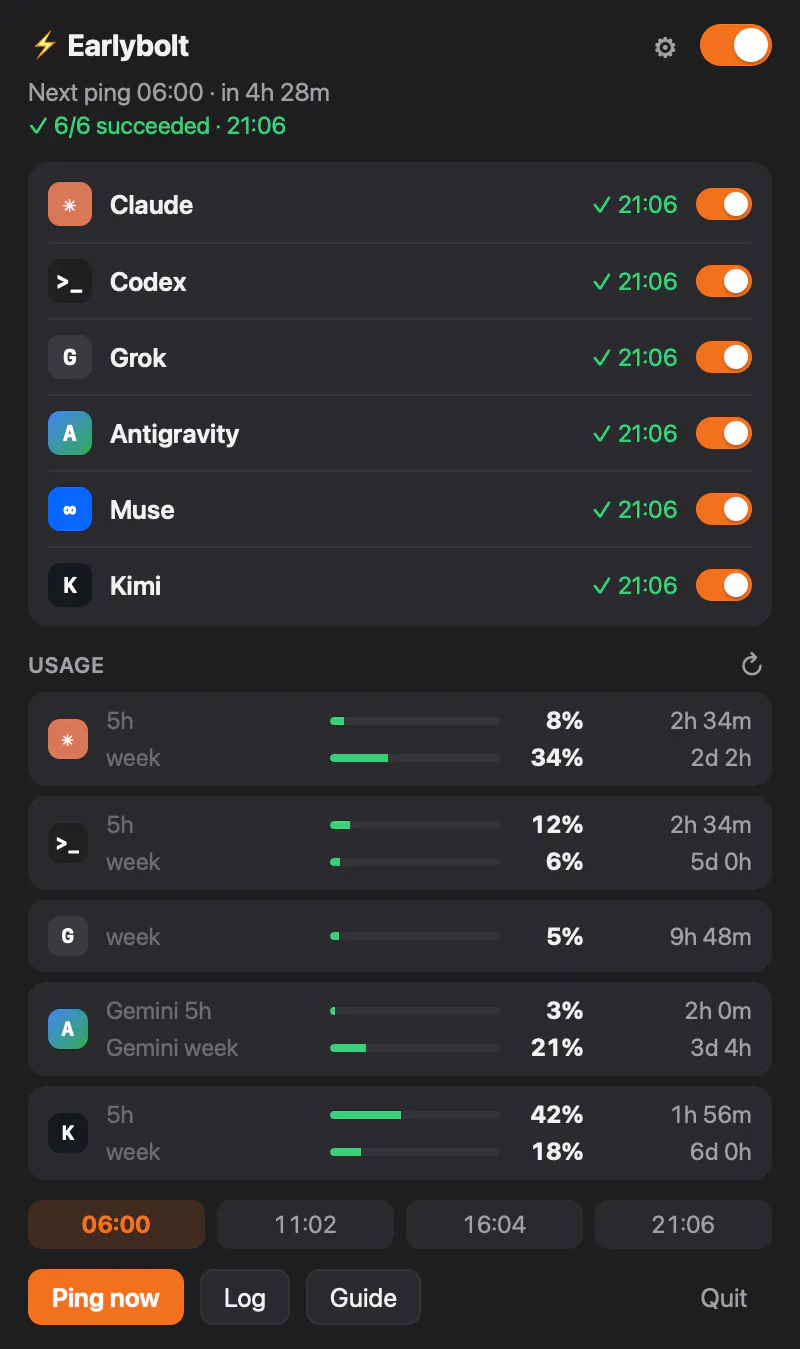Toggle Kimi off

coord(724,585)
